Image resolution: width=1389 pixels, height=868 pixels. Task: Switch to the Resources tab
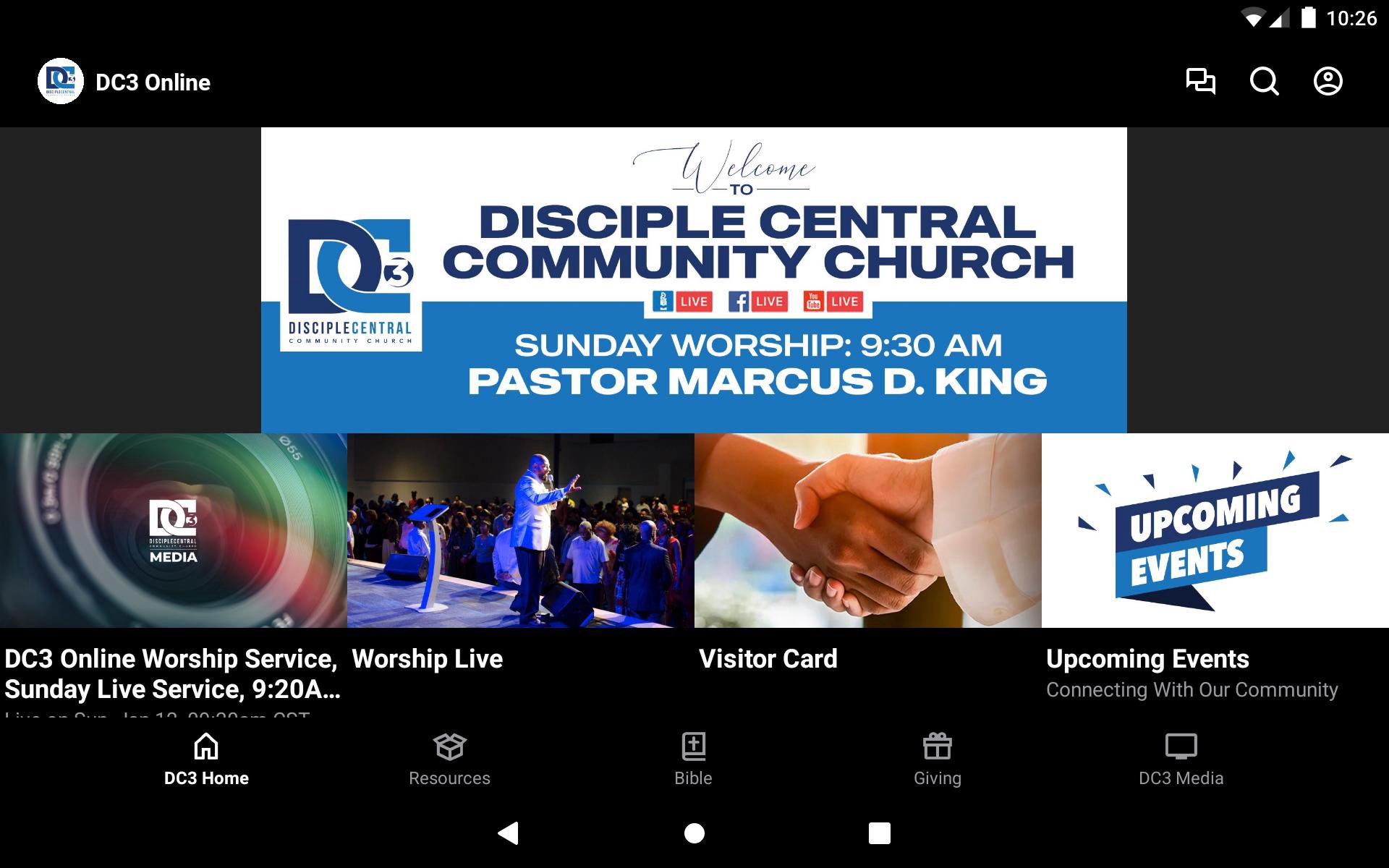(449, 759)
